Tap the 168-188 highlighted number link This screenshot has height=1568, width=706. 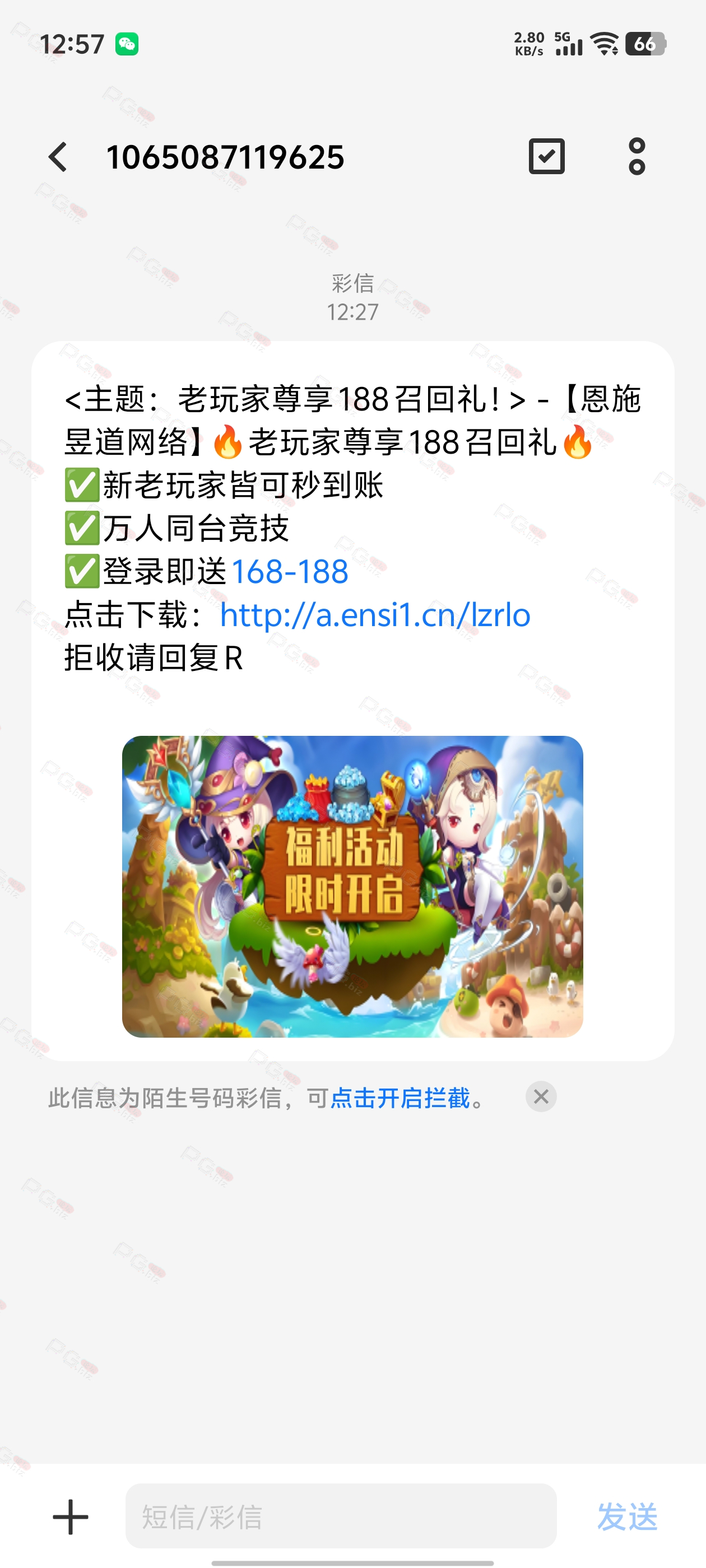pyautogui.click(x=289, y=572)
